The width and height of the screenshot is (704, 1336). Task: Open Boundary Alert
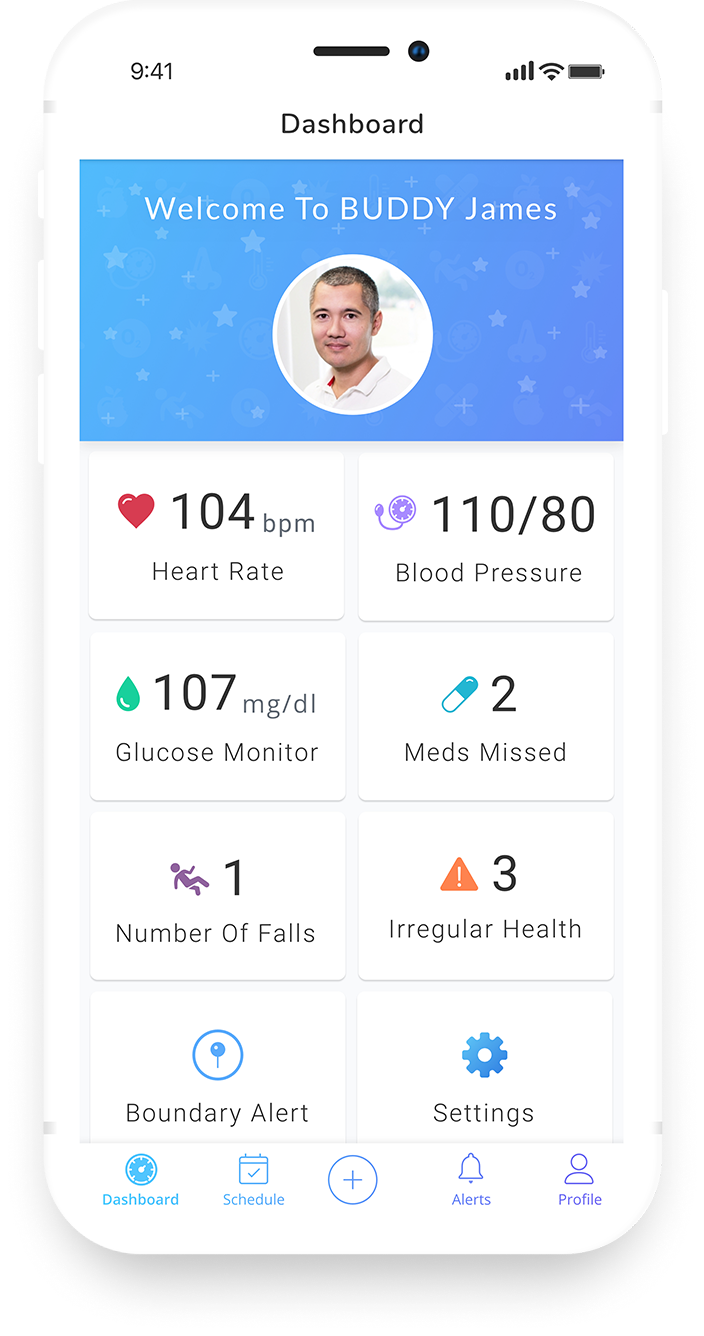217,1068
